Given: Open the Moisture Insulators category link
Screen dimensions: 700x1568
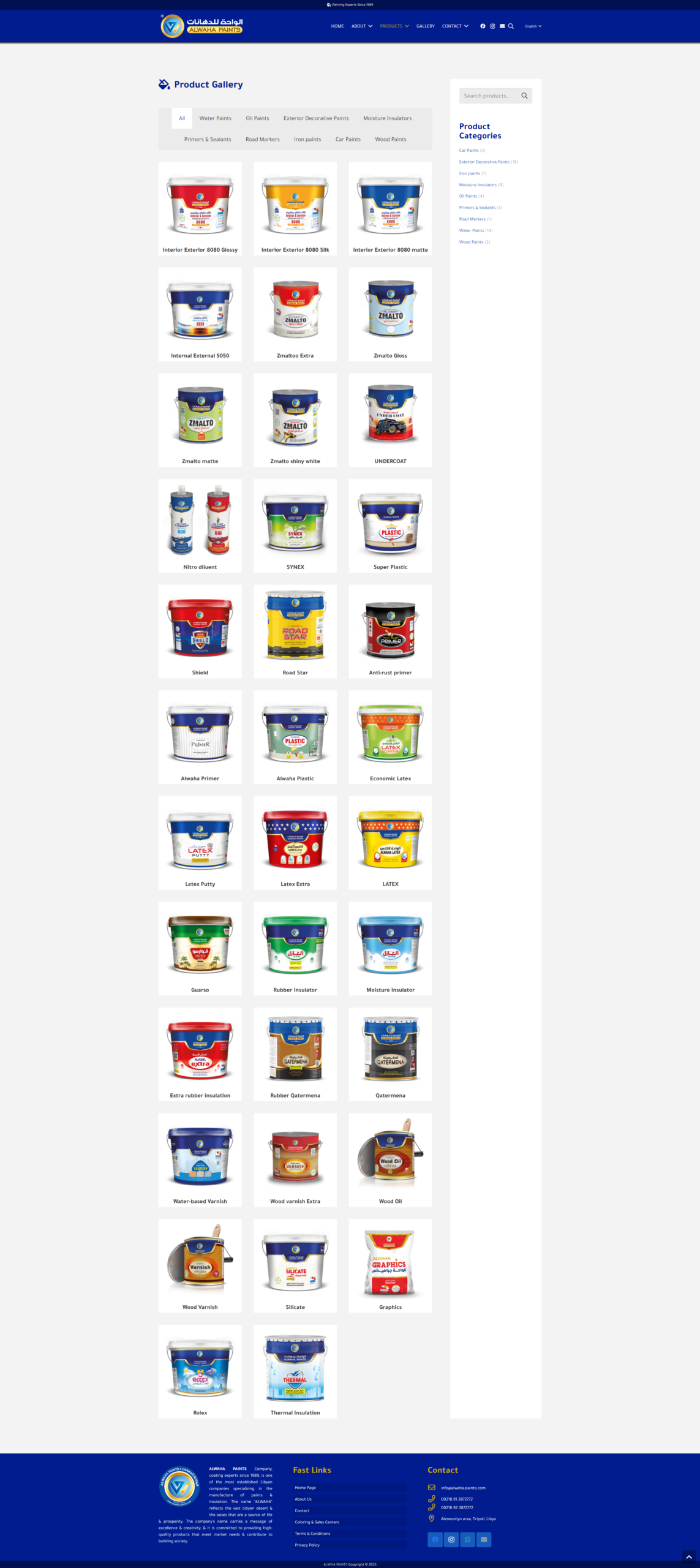Looking at the screenshot, I should tap(478, 184).
